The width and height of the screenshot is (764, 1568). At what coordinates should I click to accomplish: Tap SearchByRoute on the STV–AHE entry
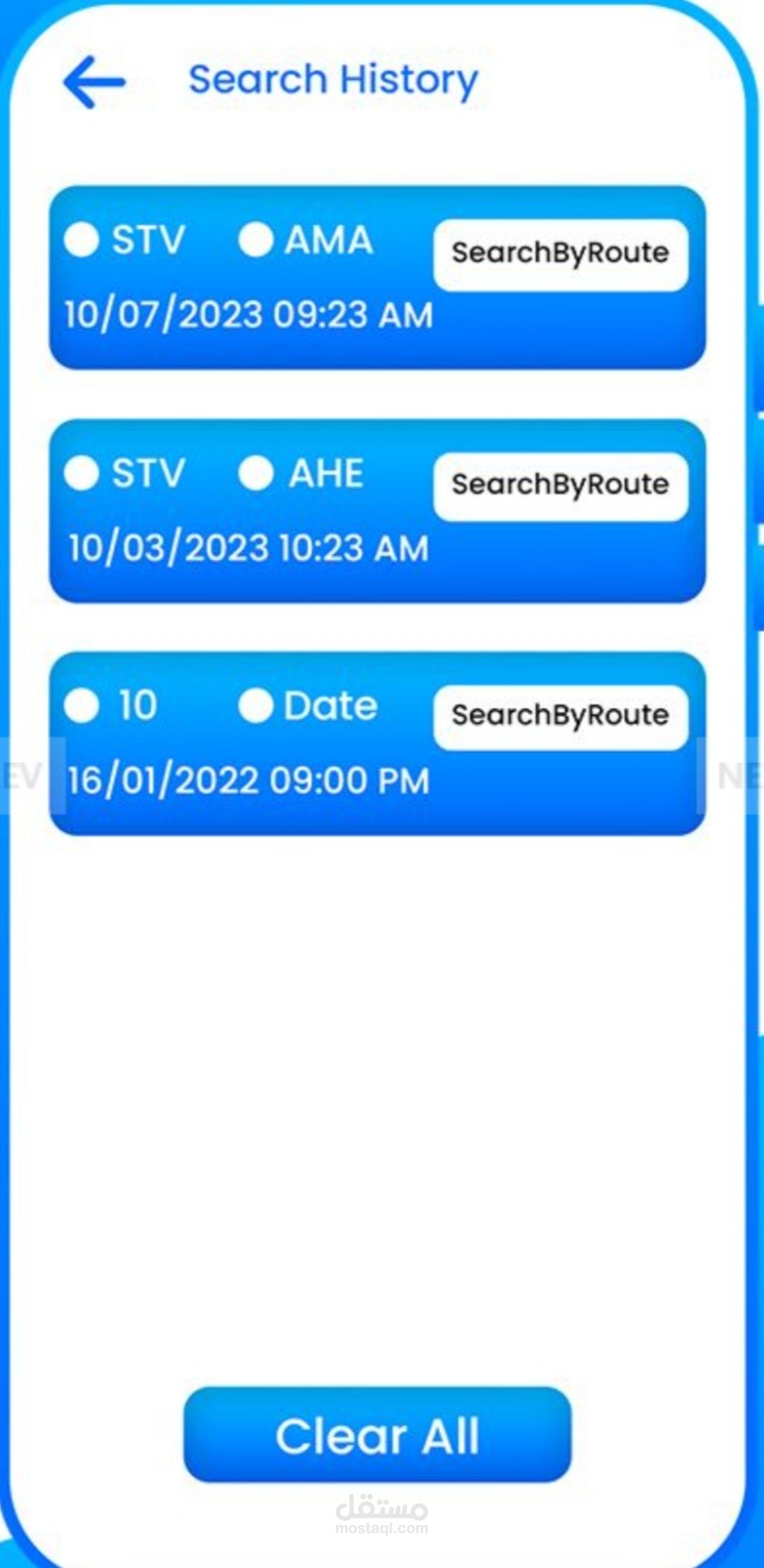coord(560,485)
